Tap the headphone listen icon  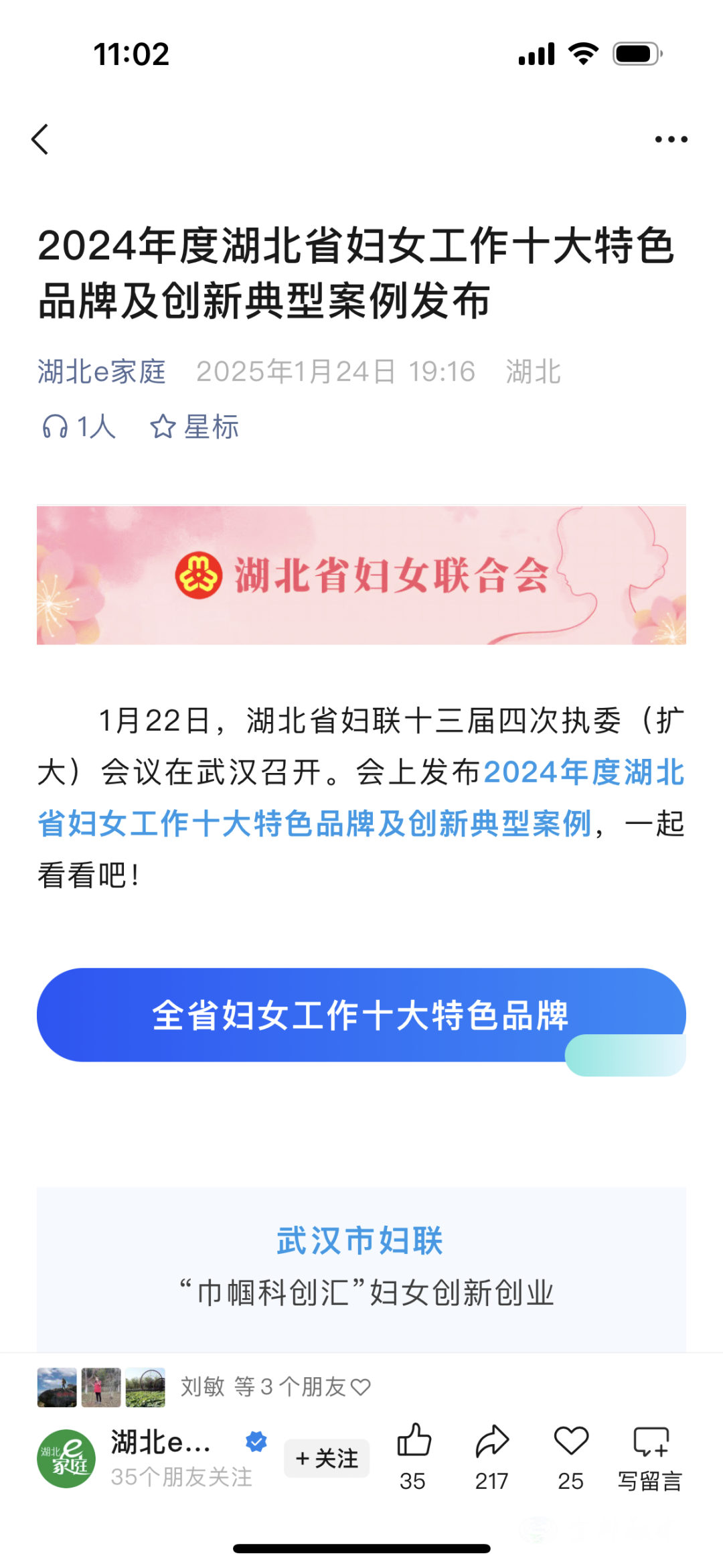click(55, 427)
